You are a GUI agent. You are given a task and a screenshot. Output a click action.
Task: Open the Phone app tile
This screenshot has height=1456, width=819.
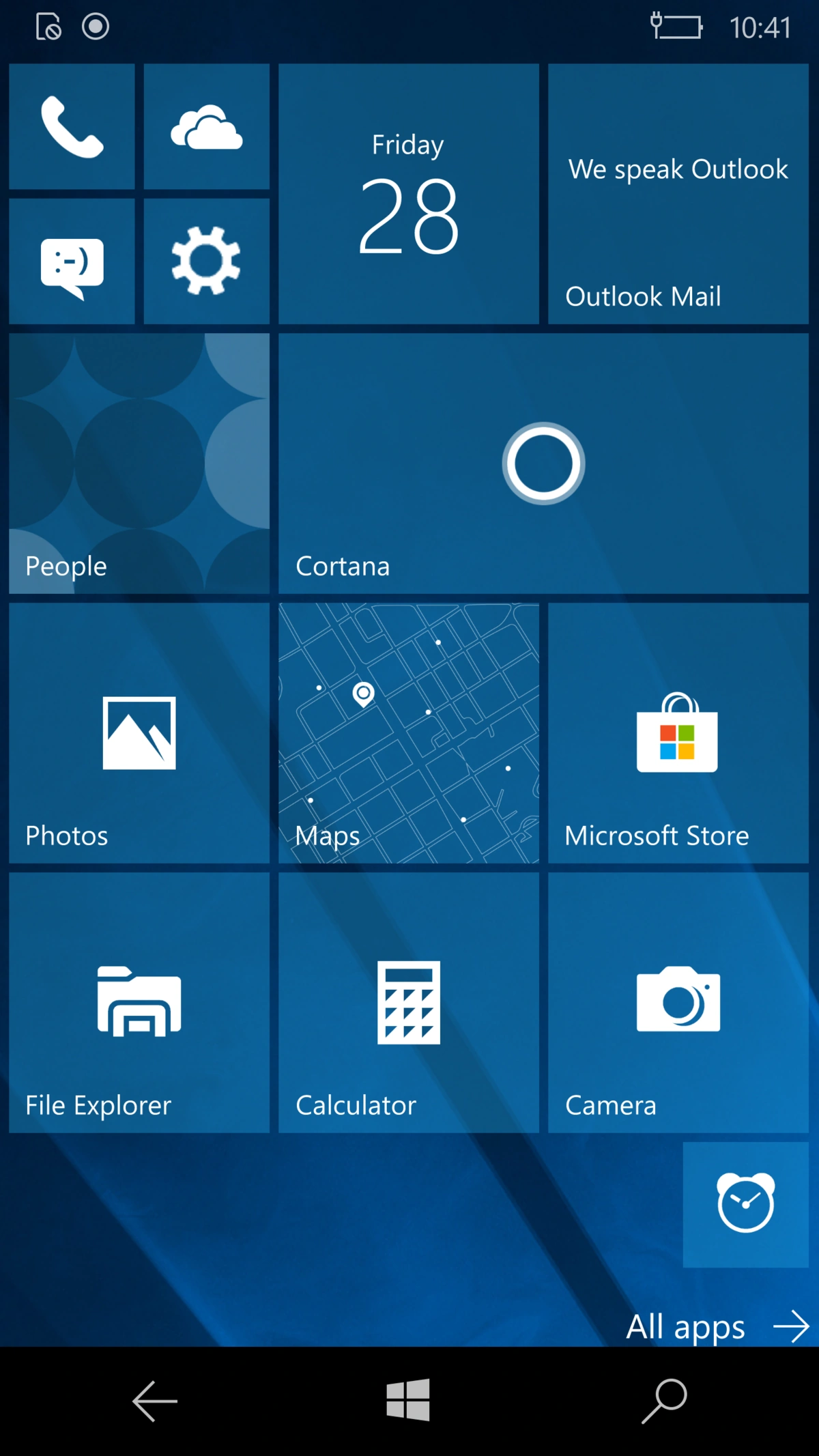(x=70, y=126)
